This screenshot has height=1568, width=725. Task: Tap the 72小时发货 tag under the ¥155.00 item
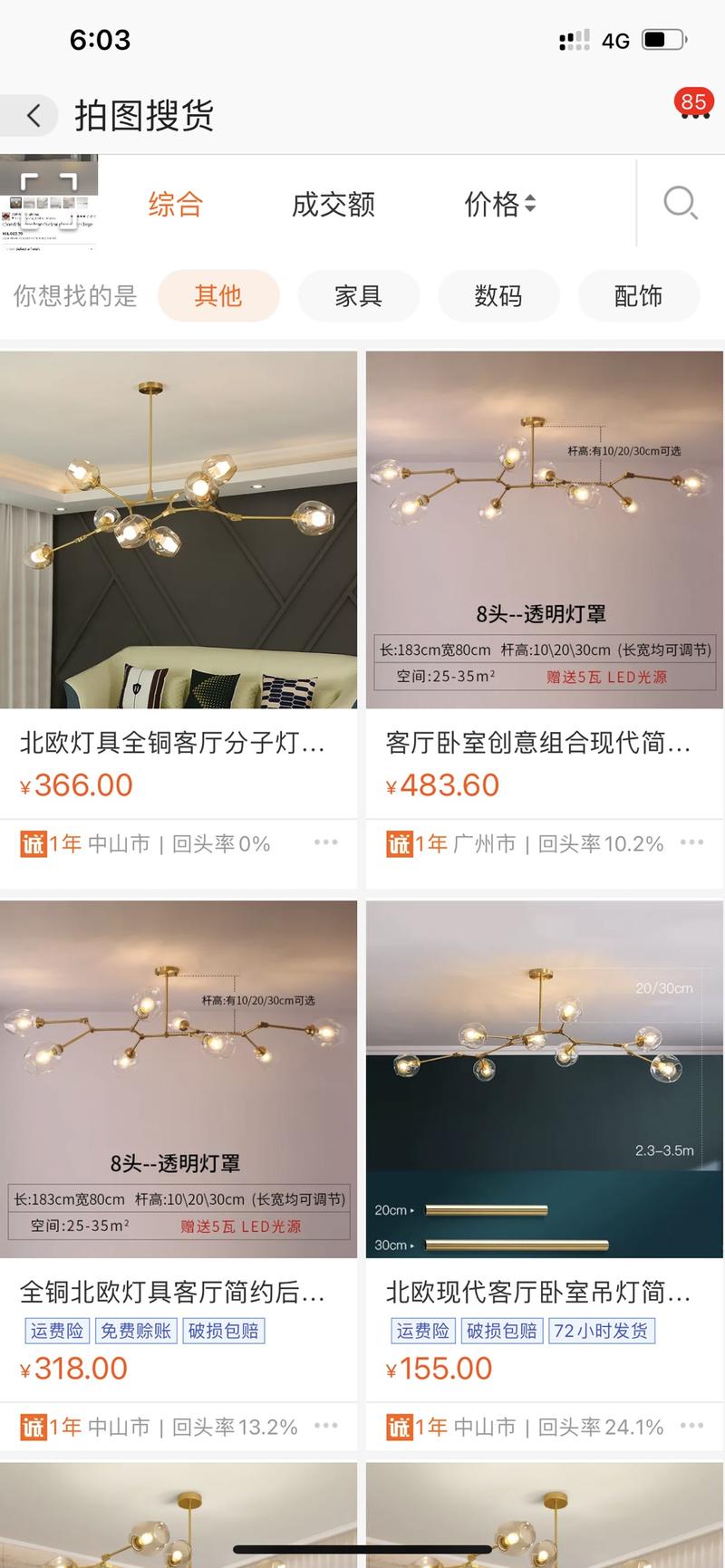(602, 1330)
